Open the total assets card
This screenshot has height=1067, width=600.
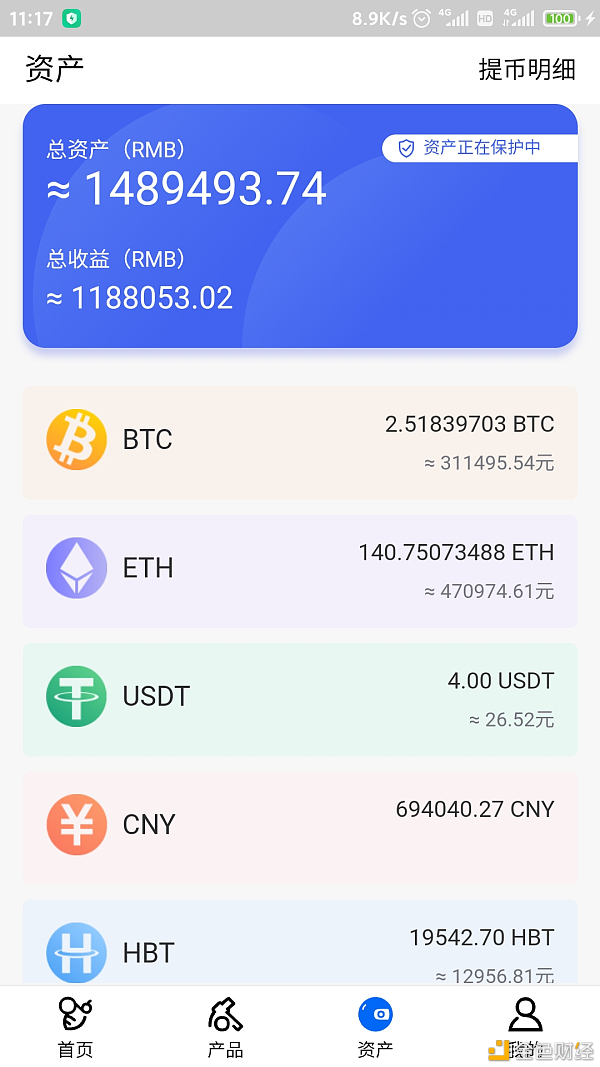point(300,226)
